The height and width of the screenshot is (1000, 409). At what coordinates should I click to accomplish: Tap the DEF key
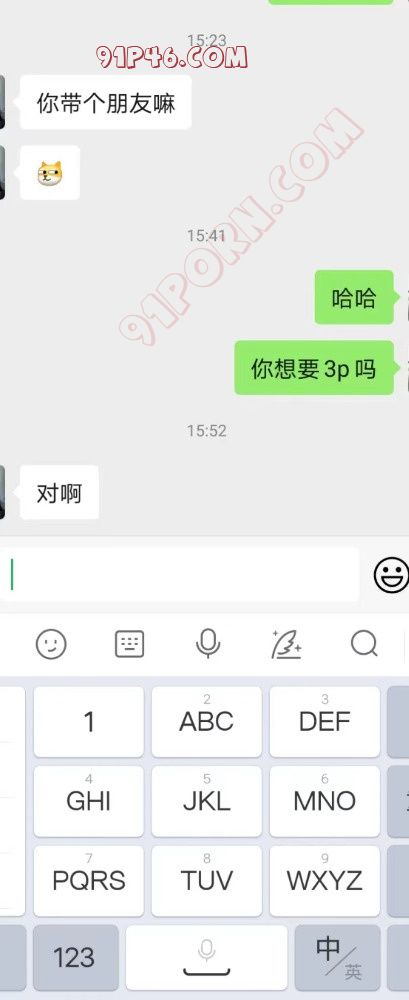(325, 721)
